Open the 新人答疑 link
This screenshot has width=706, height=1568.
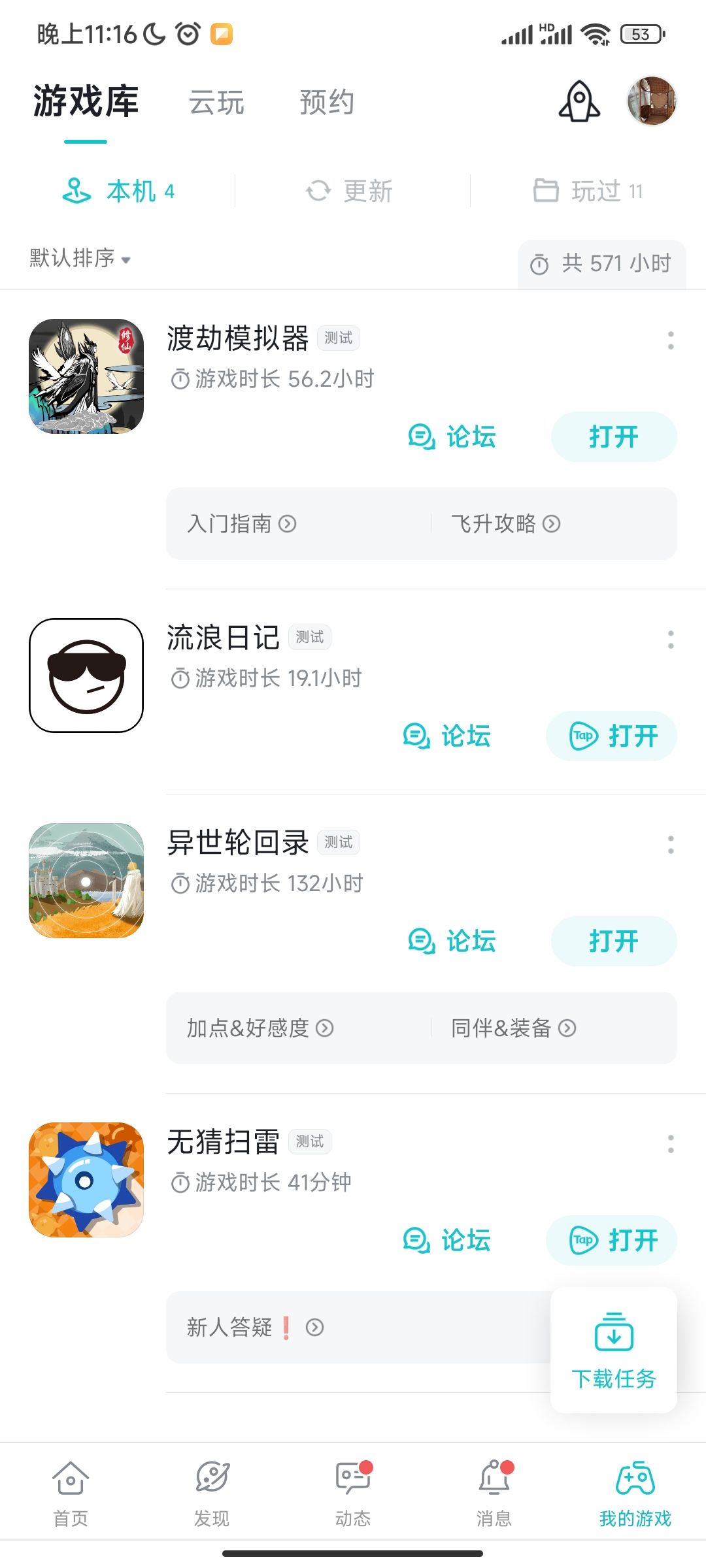coord(255,1328)
